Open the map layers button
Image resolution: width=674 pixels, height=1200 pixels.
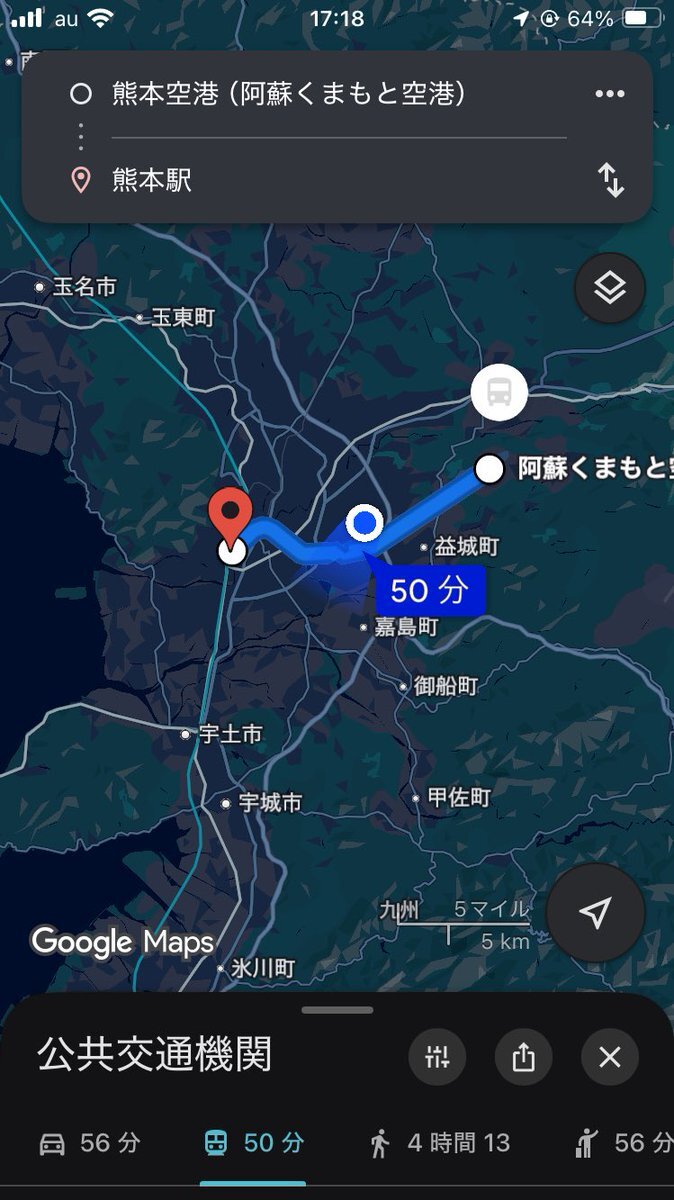pyautogui.click(x=609, y=288)
